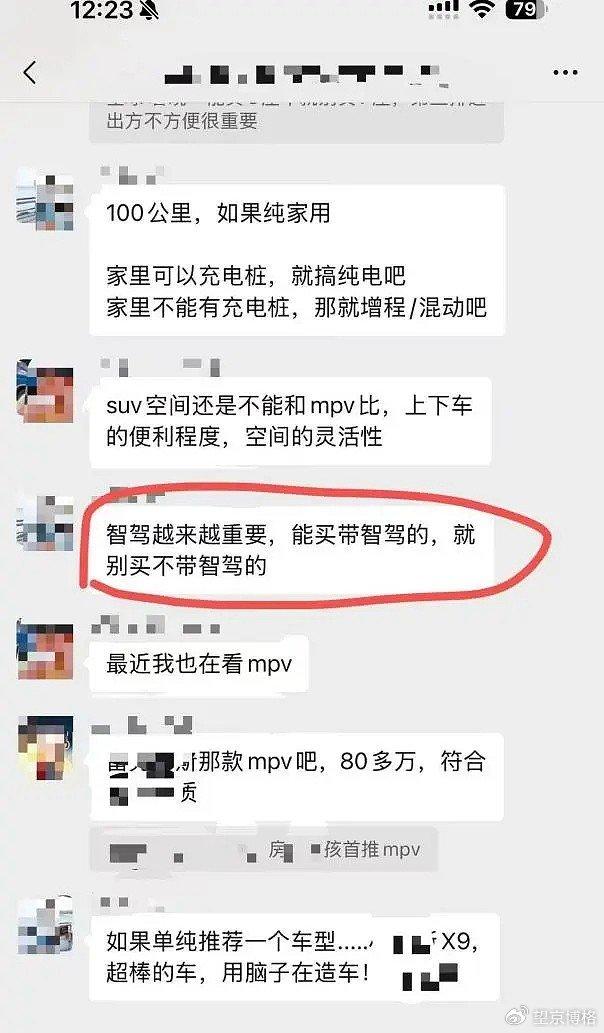Viewport: 604px width, 1033px height.
Task: Open avatar beside the "最近我也在看mpv" message
Action: click(x=45, y=650)
